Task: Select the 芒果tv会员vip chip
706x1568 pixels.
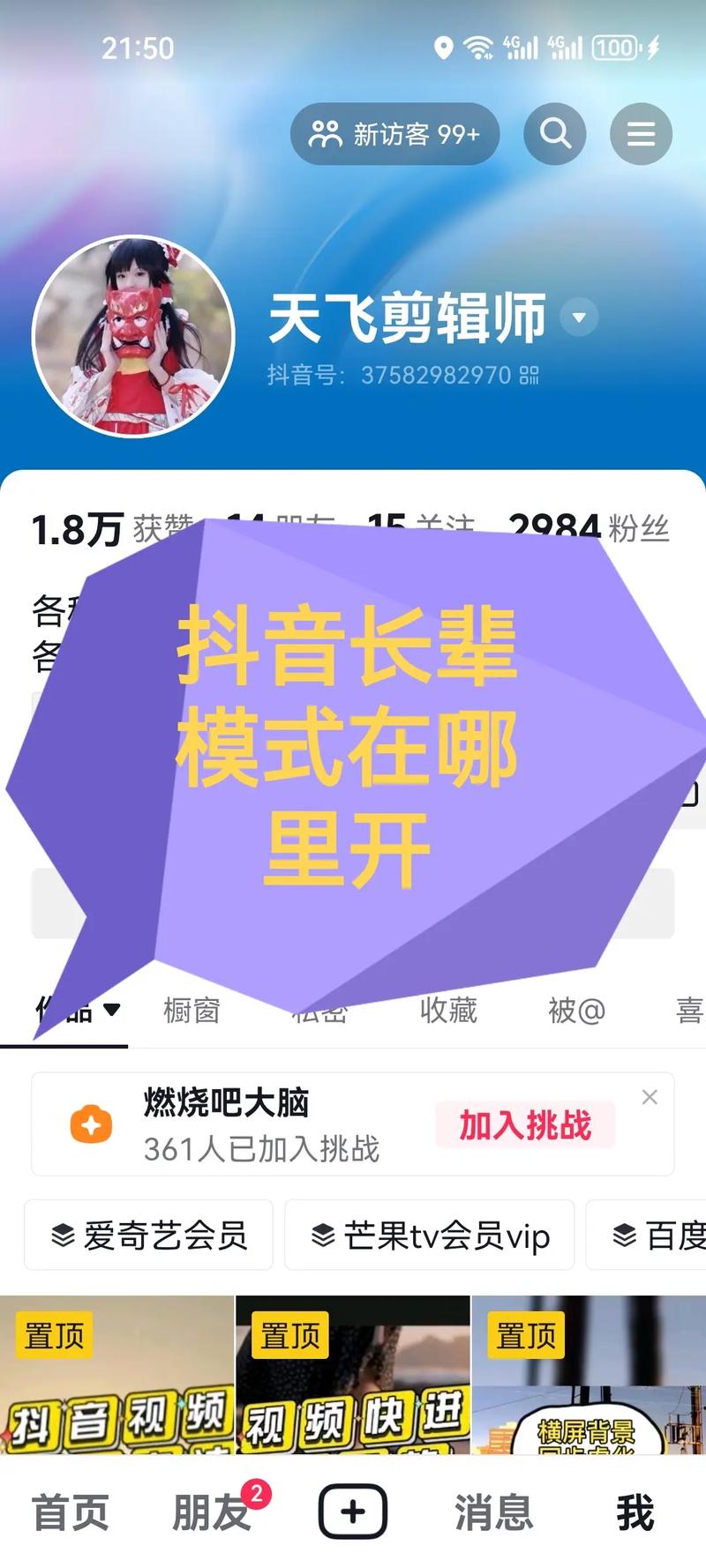Action: 430,1236
